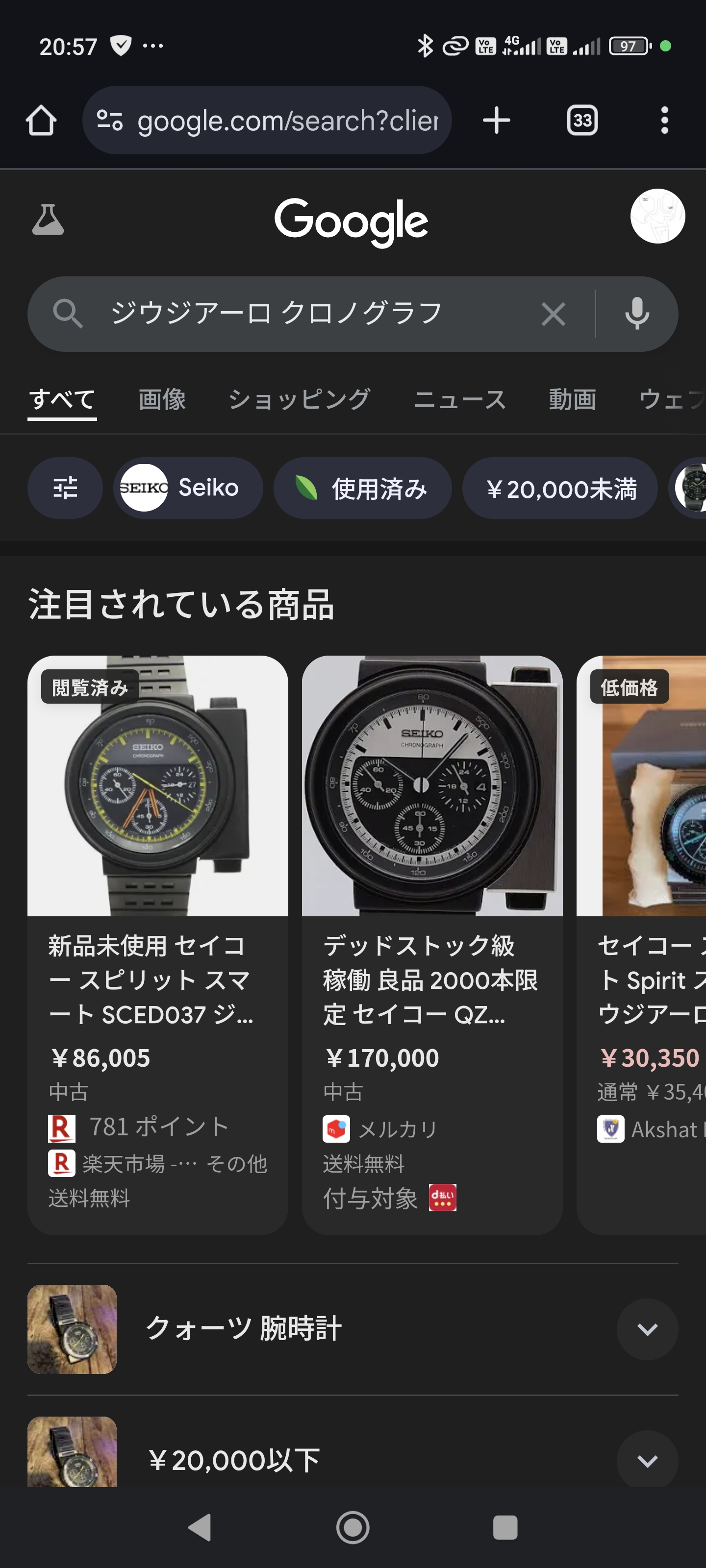The height and width of the screenshot is (1568, 706).
Task: Open the browser home page
Action: click(x=41, y=121)
